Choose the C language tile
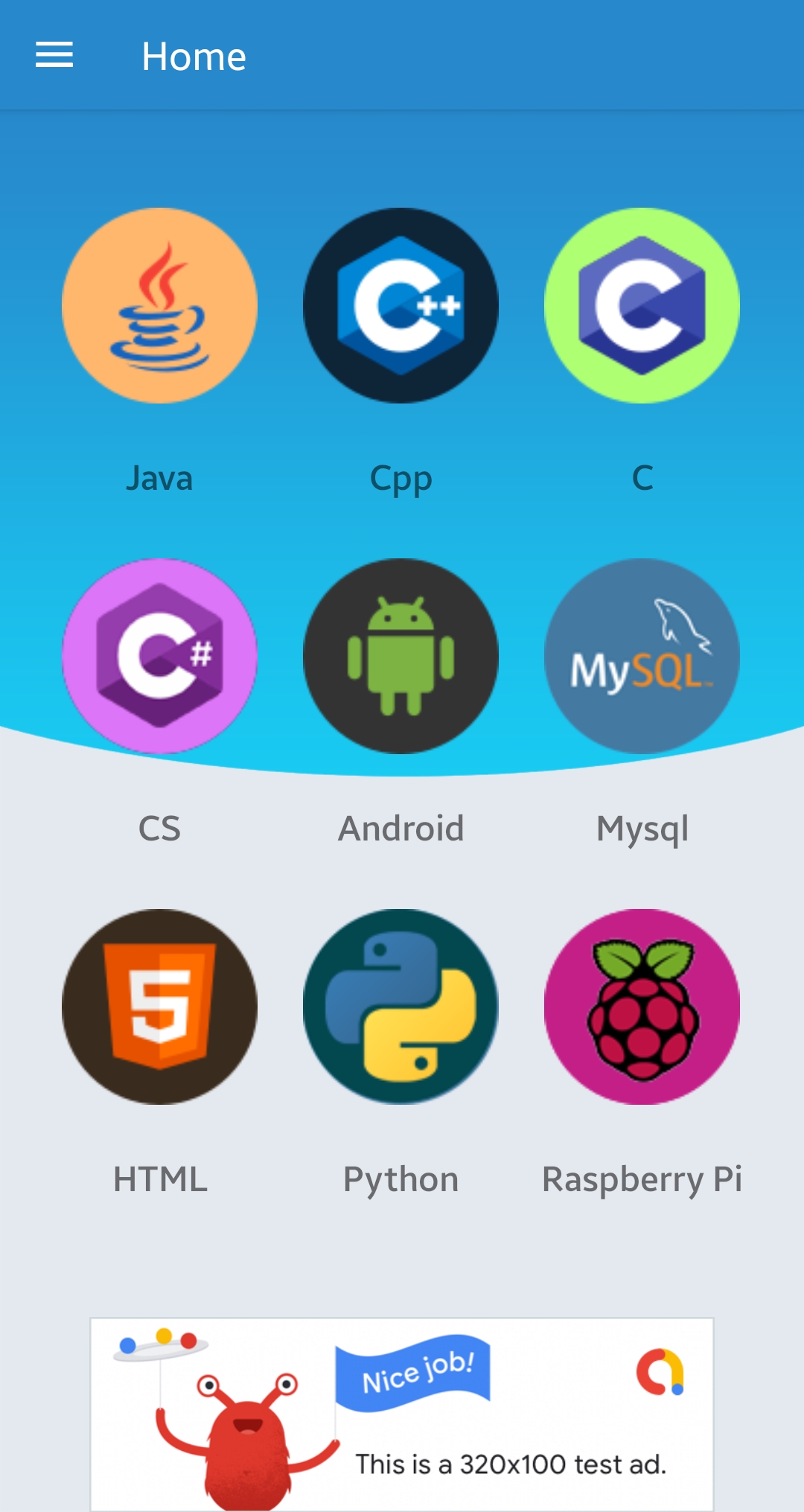 642,306
